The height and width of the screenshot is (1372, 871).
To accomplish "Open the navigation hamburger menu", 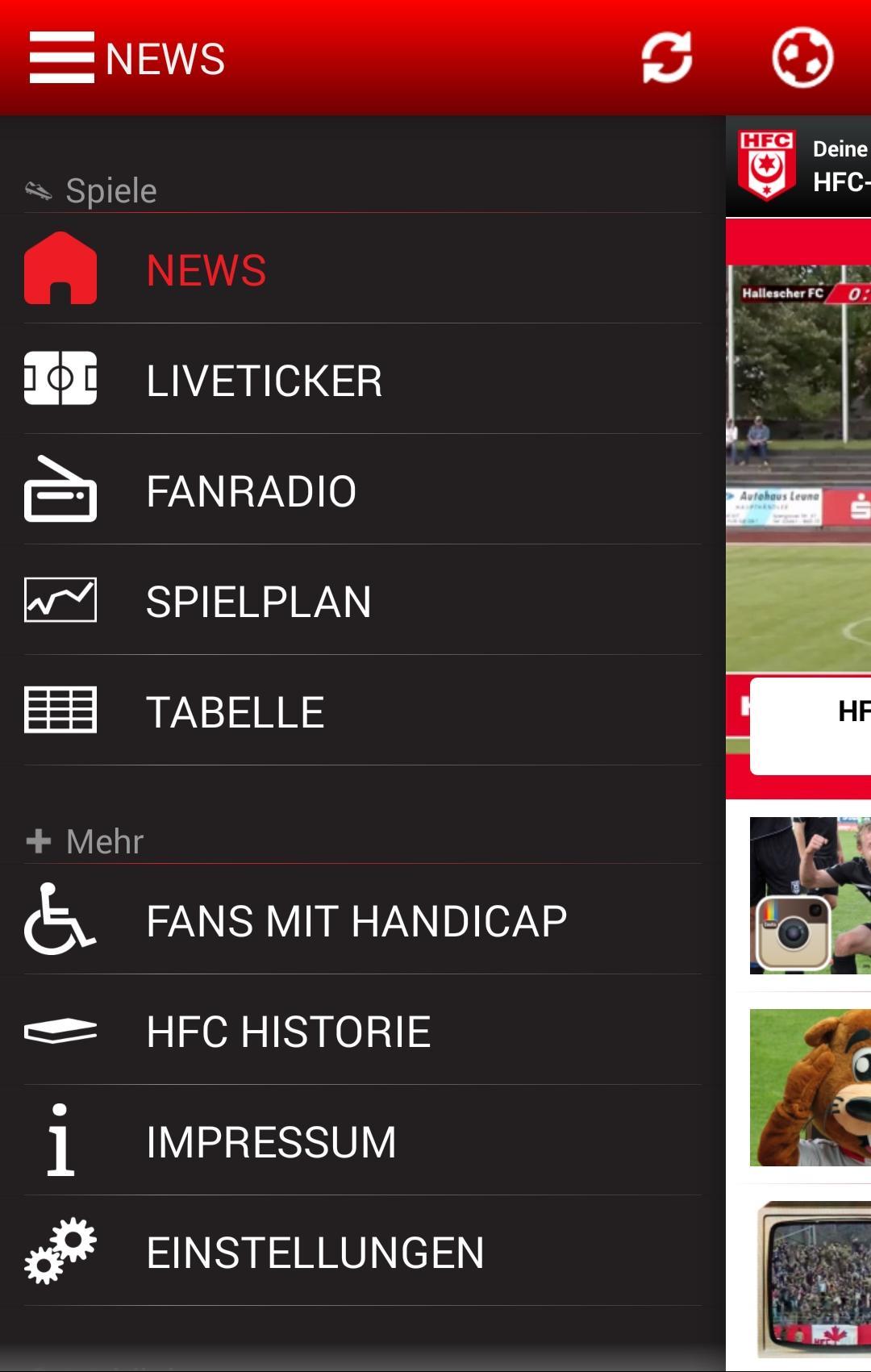I will coord(57,58).
